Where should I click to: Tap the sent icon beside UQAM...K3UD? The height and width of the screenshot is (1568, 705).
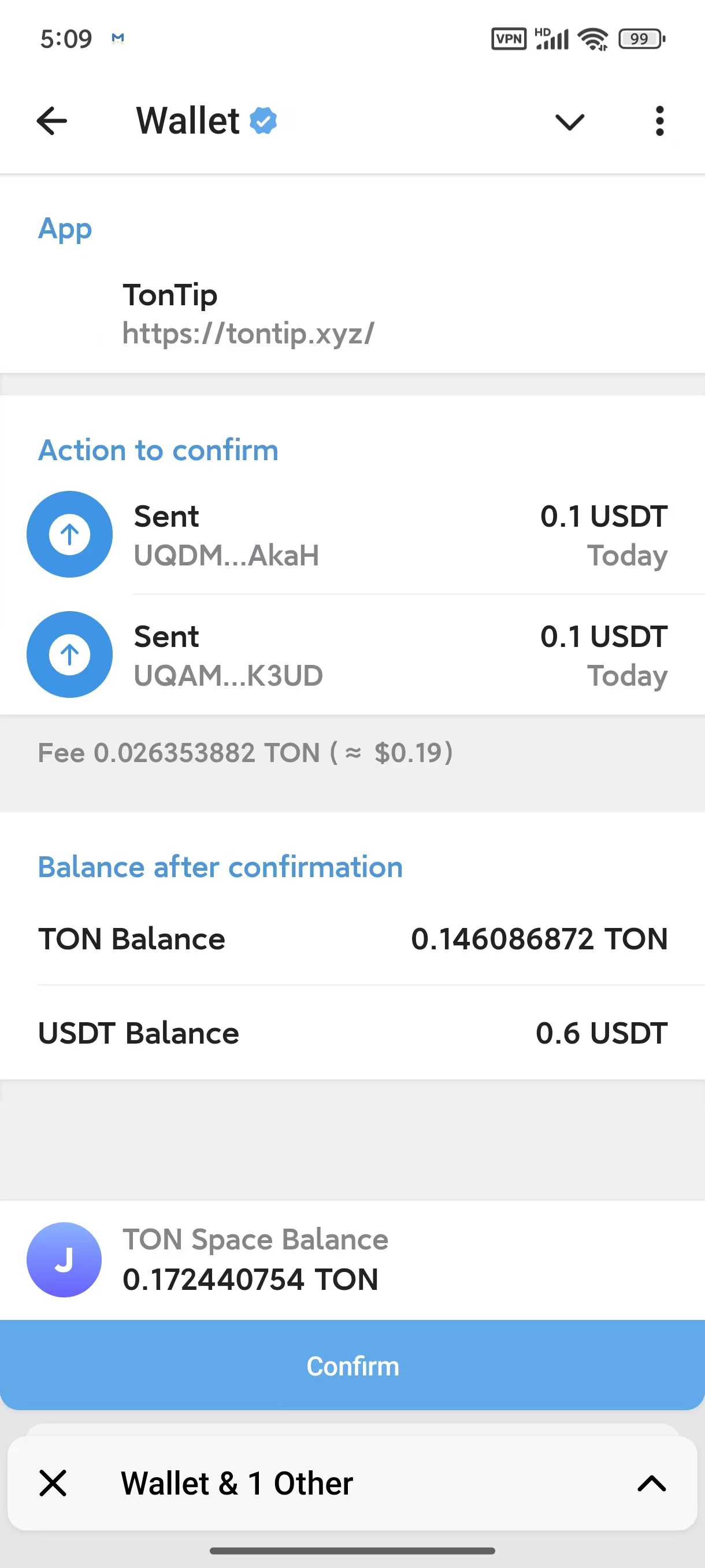click(x=69, y=654)
